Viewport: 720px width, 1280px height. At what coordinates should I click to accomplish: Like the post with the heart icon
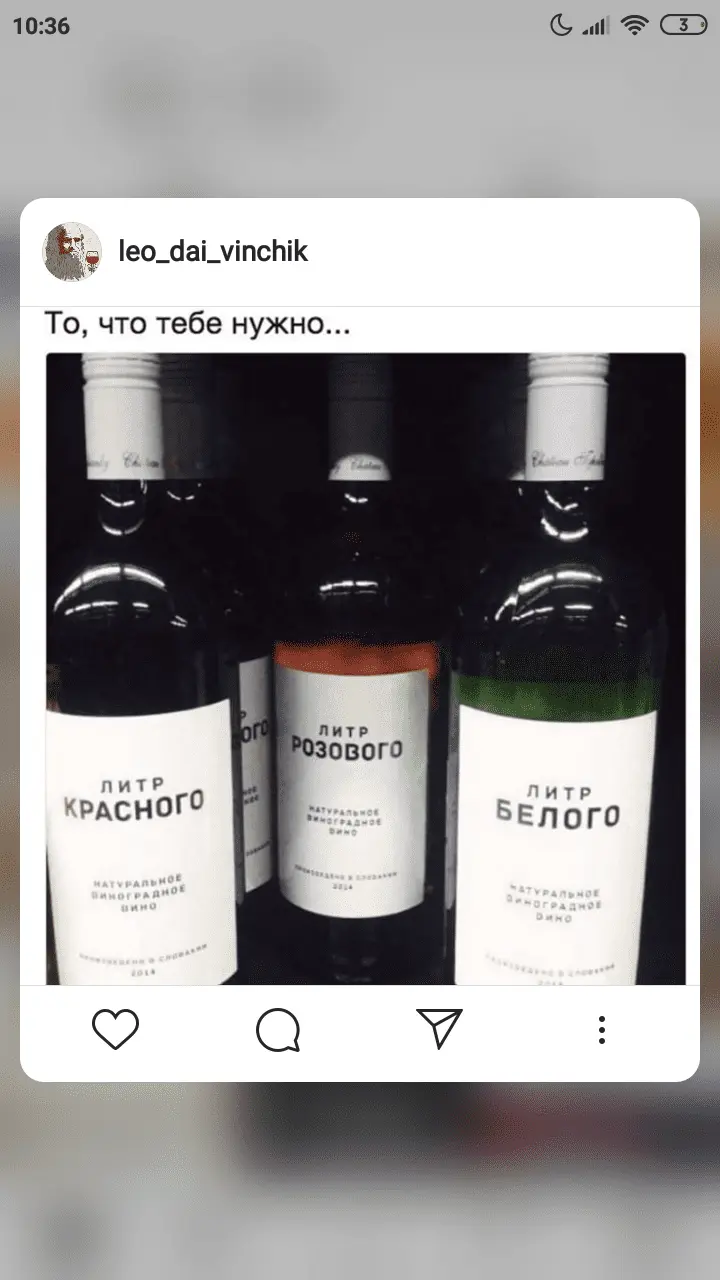(x=115, y=1029)
